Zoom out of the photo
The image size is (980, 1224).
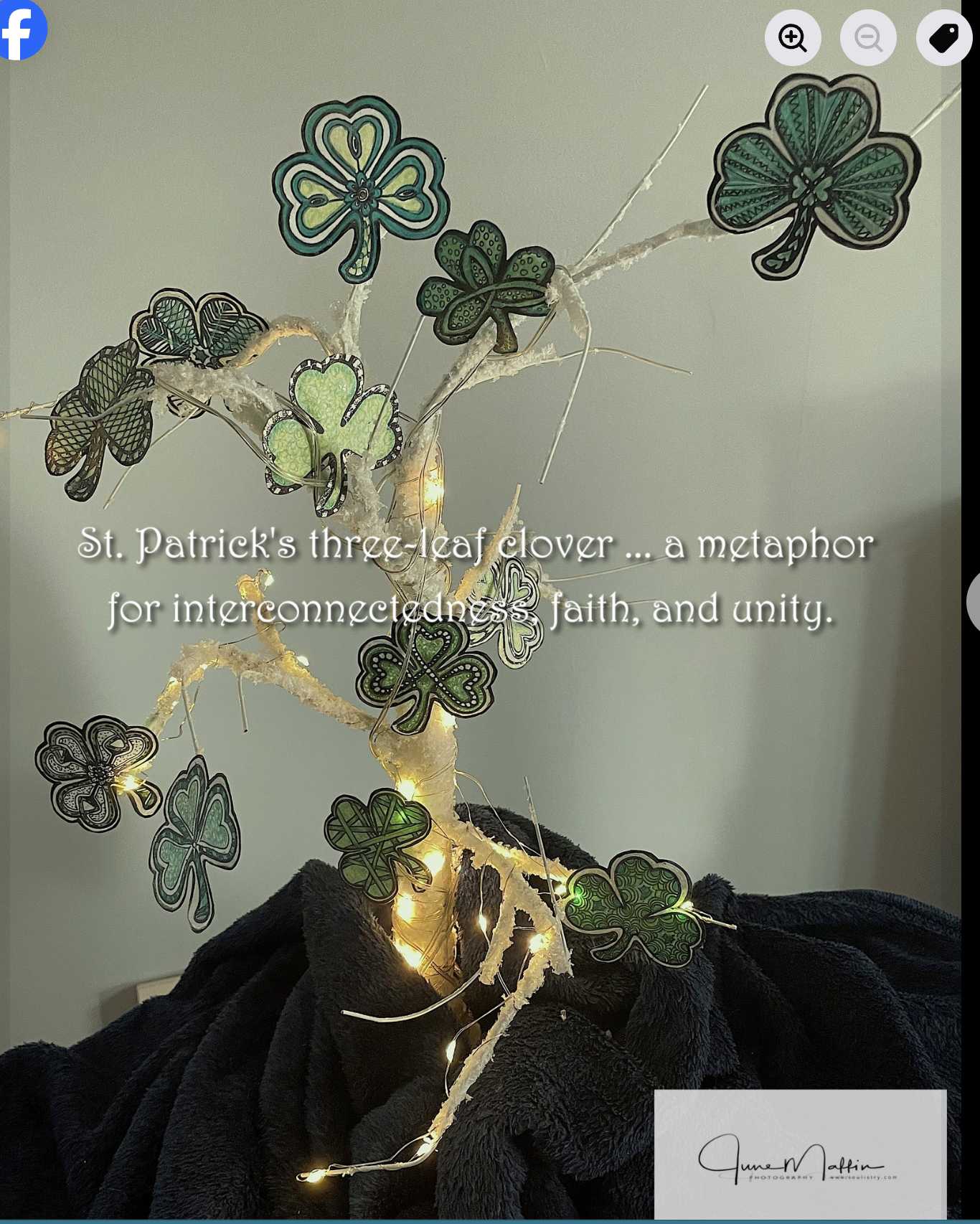pos(868,38)
